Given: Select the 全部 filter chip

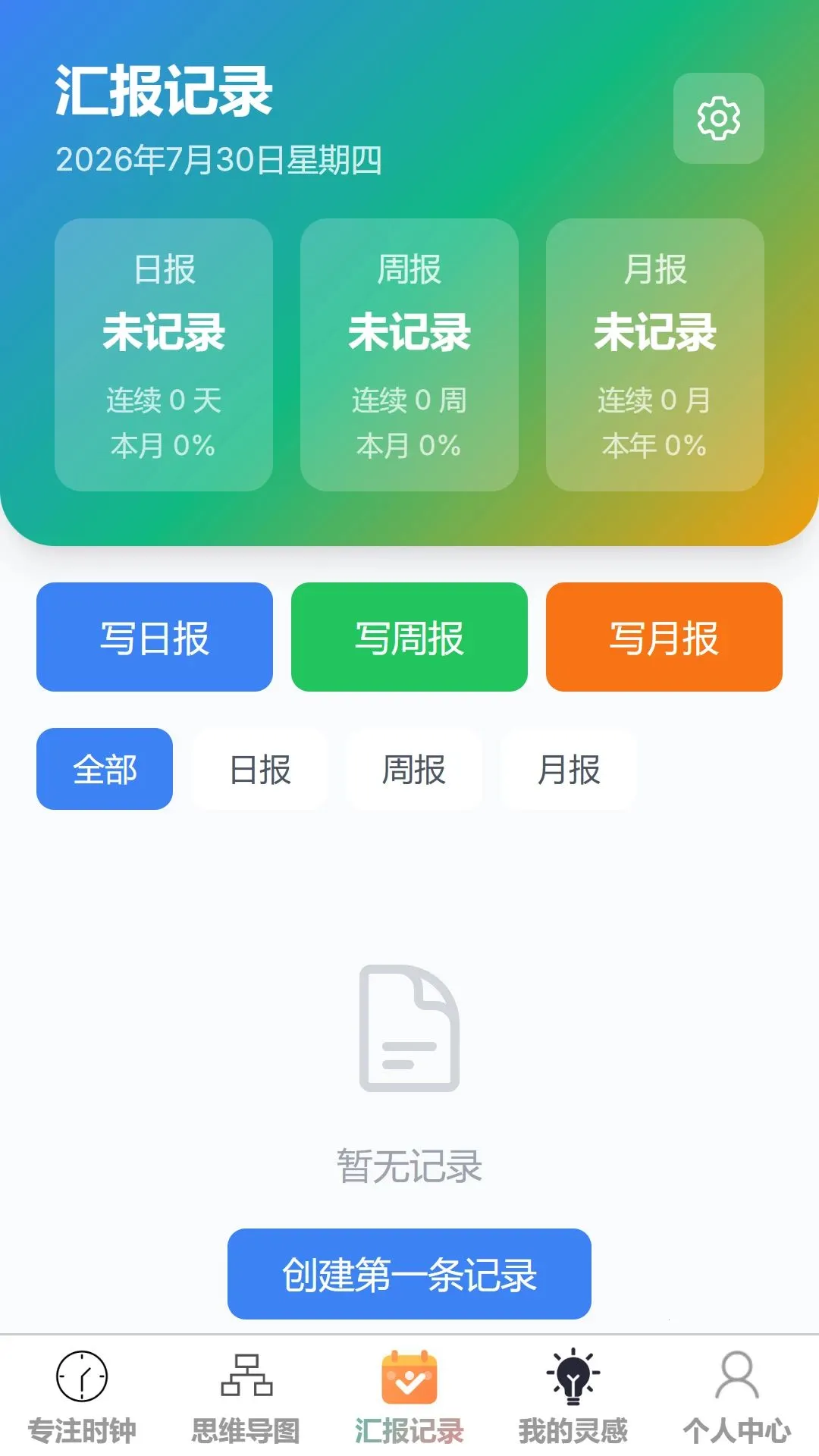Looking at the screenshot, I should pyautogui.click(x=105, y=769).
